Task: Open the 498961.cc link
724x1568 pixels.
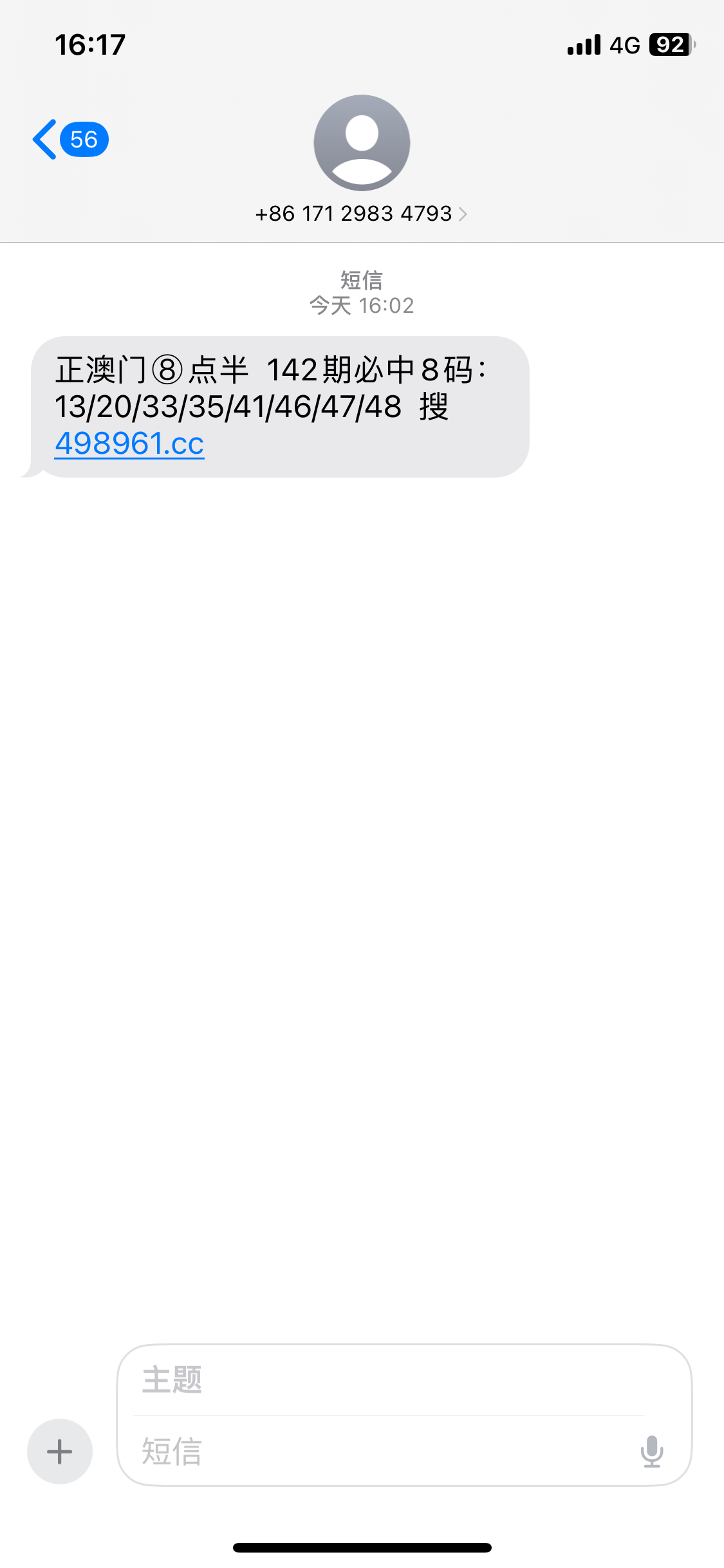Action: coord(129,443)
